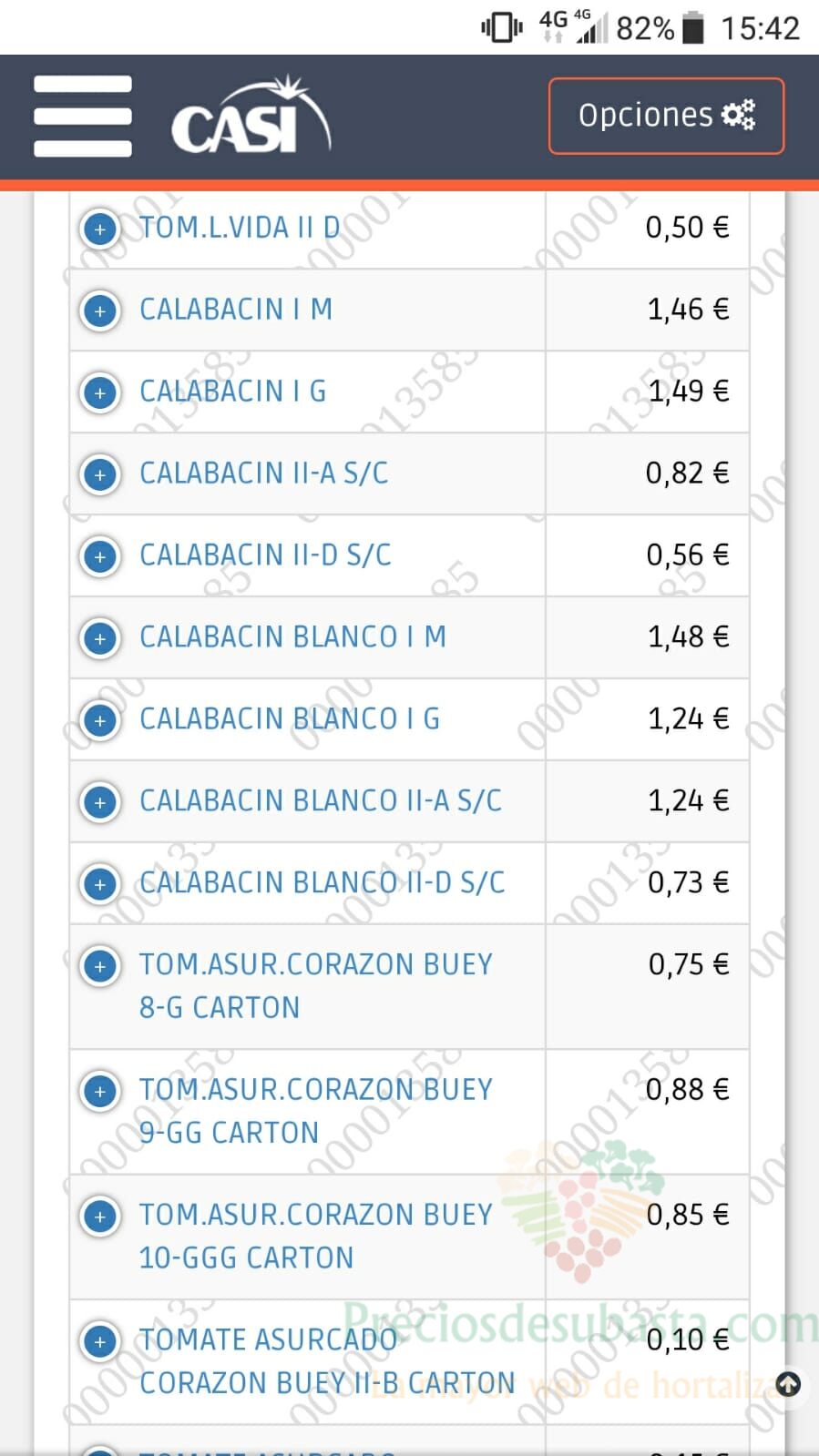Expand TOM.ASUR.CORAZON BUEY 10-GGG CARTON row
This screenshot has width=819, height=1456.
click(100, 1217)
